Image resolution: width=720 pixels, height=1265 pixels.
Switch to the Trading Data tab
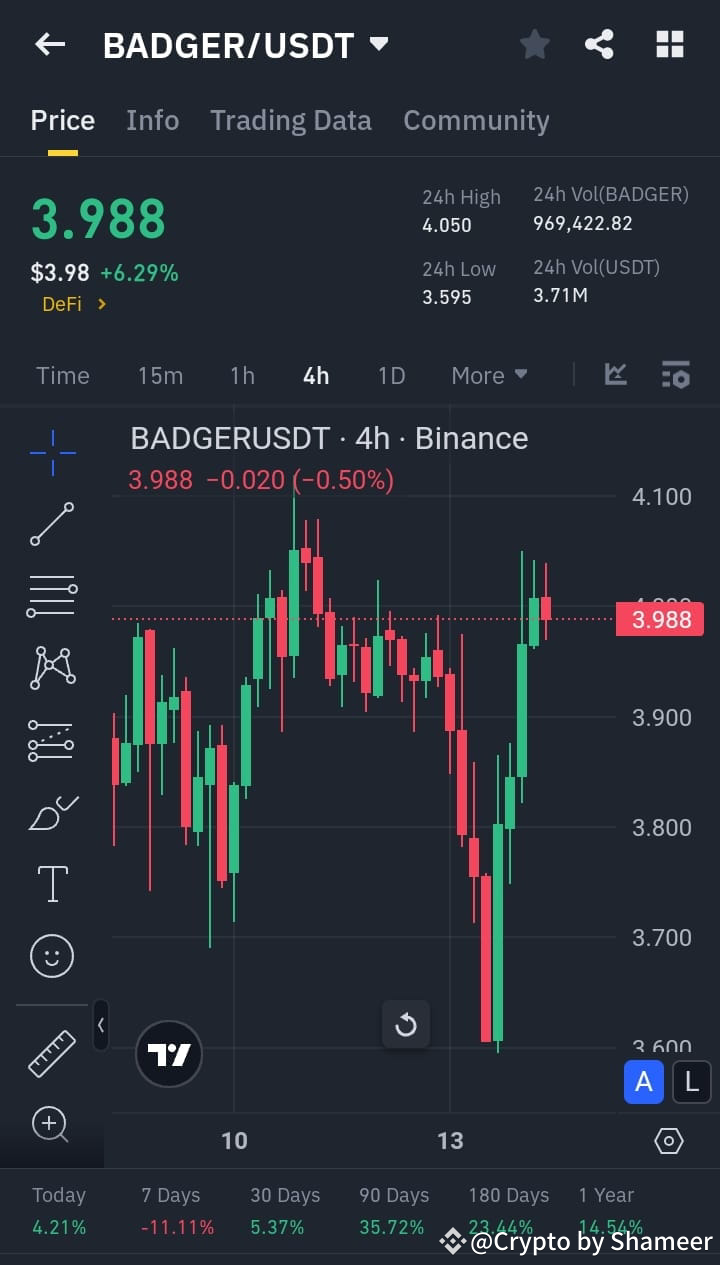[x=291, y=120]
